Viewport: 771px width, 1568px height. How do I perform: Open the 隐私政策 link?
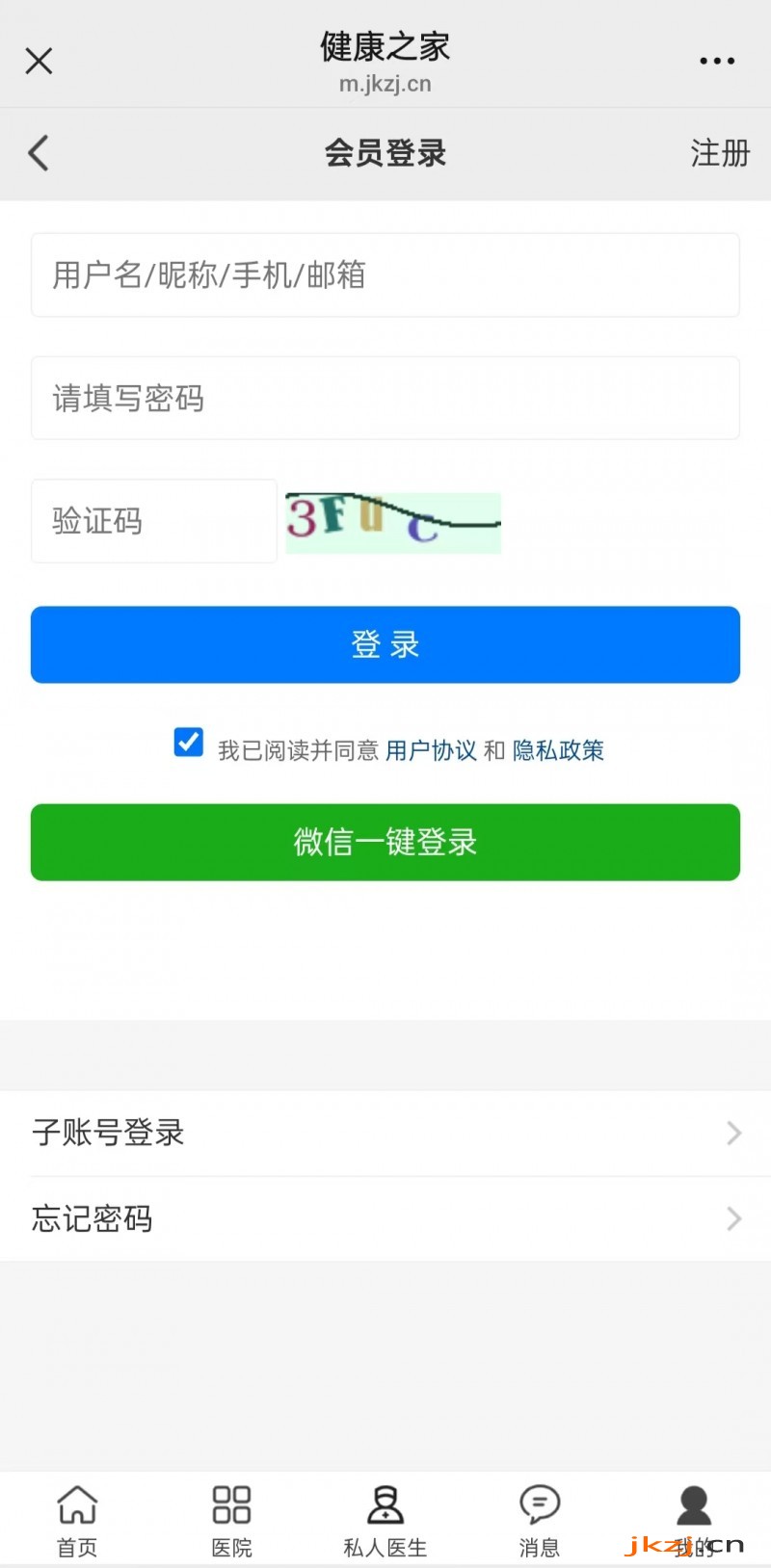click(558, 750)
